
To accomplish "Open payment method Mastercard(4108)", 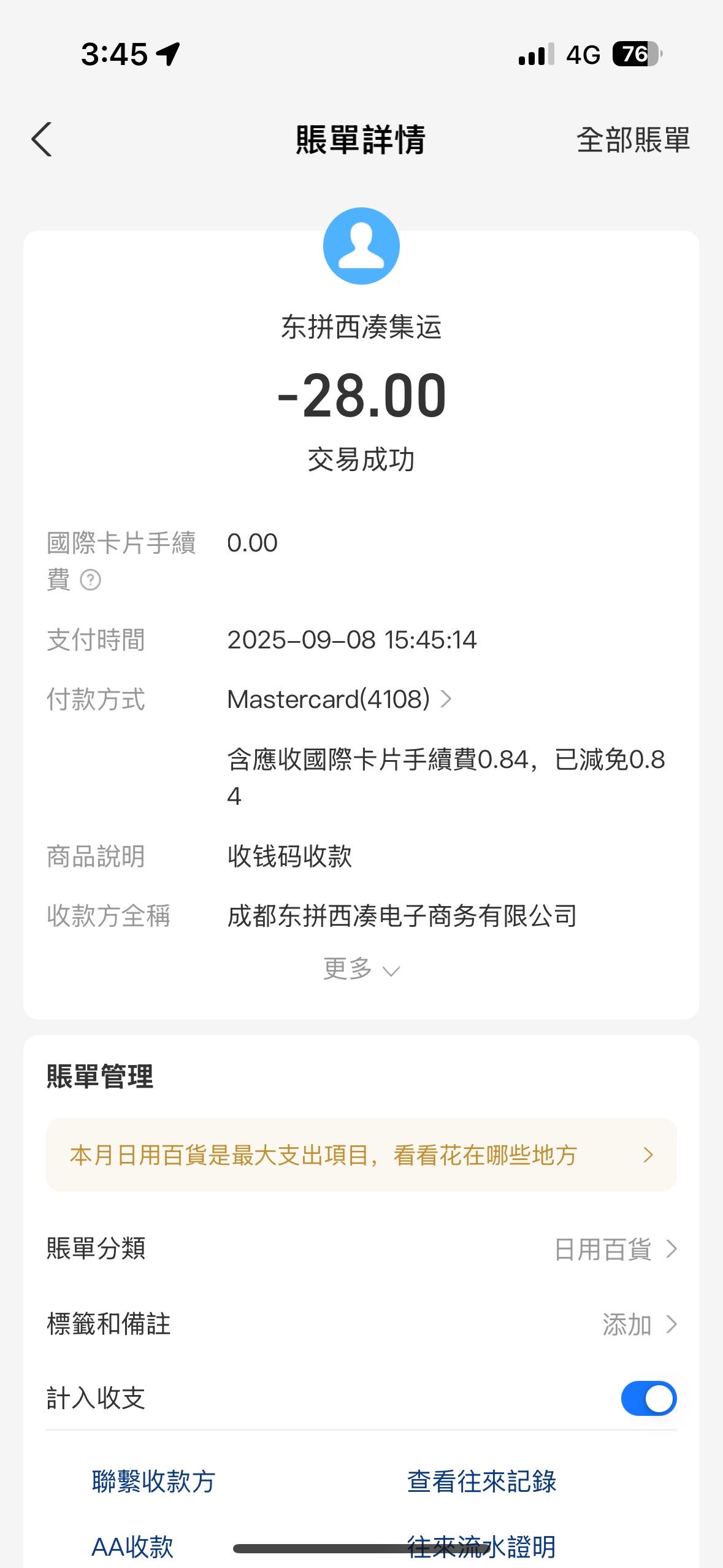I will (339, 699).
